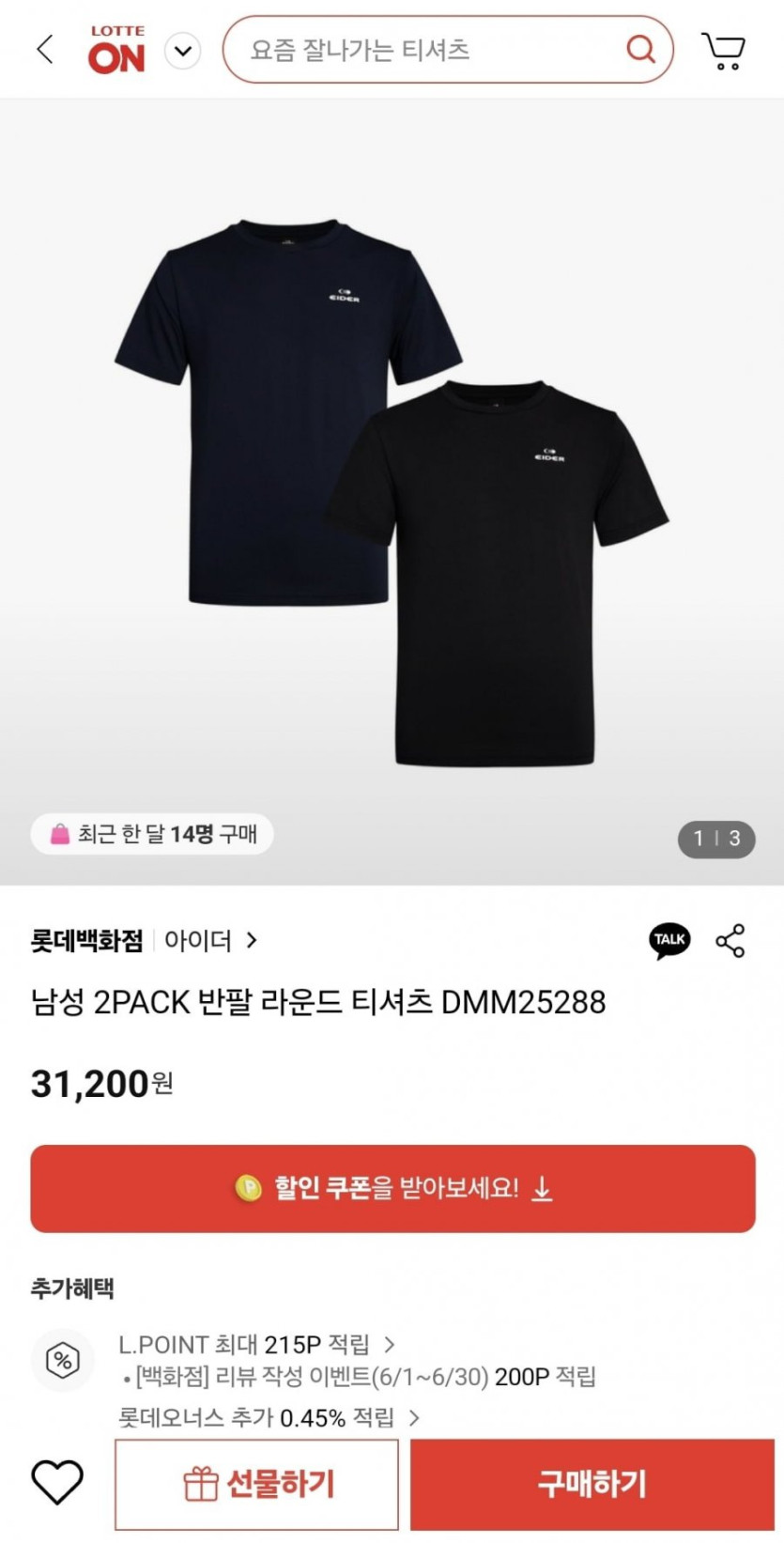
Task: Open the 아이더 brand store link
Action: [x=210, y=940]
